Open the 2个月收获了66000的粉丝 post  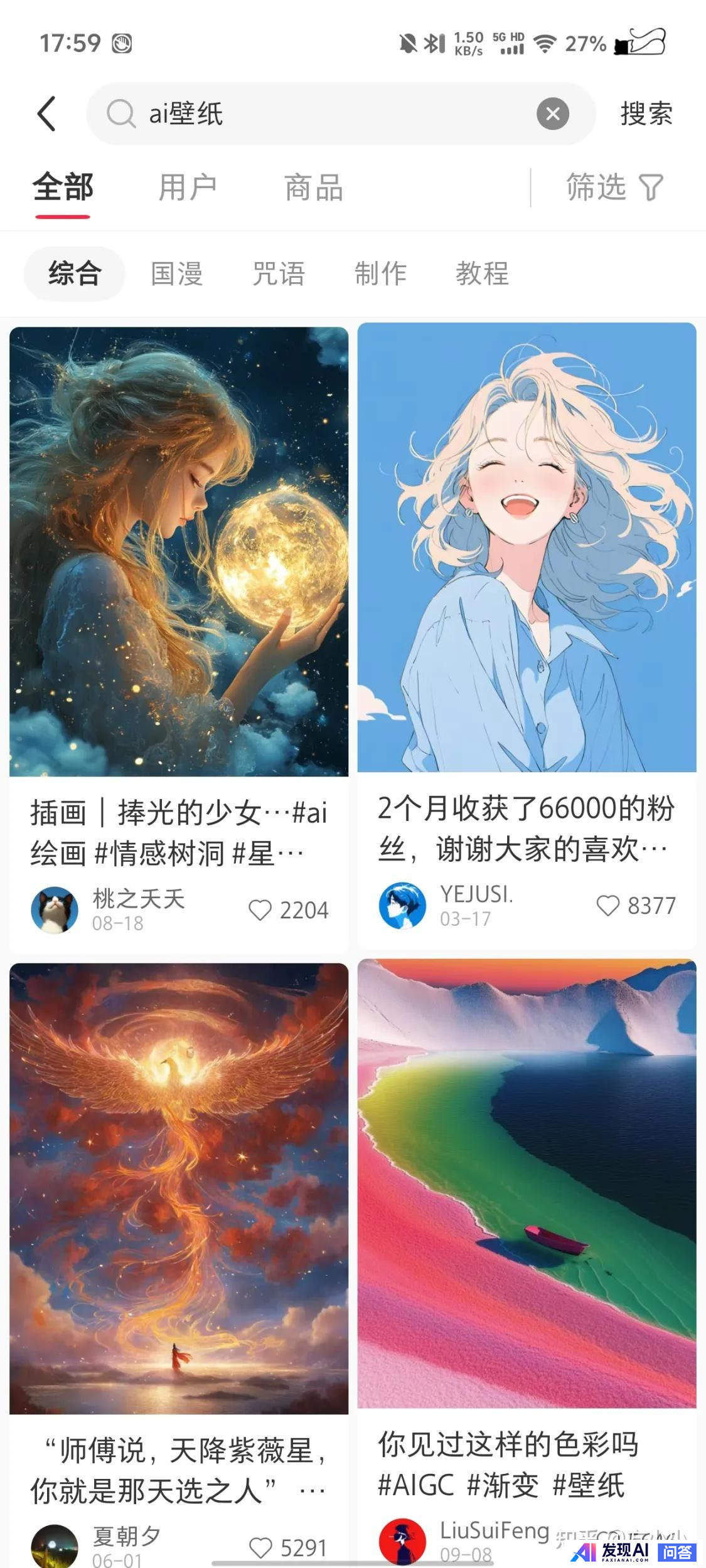pyautogui.click(x=527, y=547)
